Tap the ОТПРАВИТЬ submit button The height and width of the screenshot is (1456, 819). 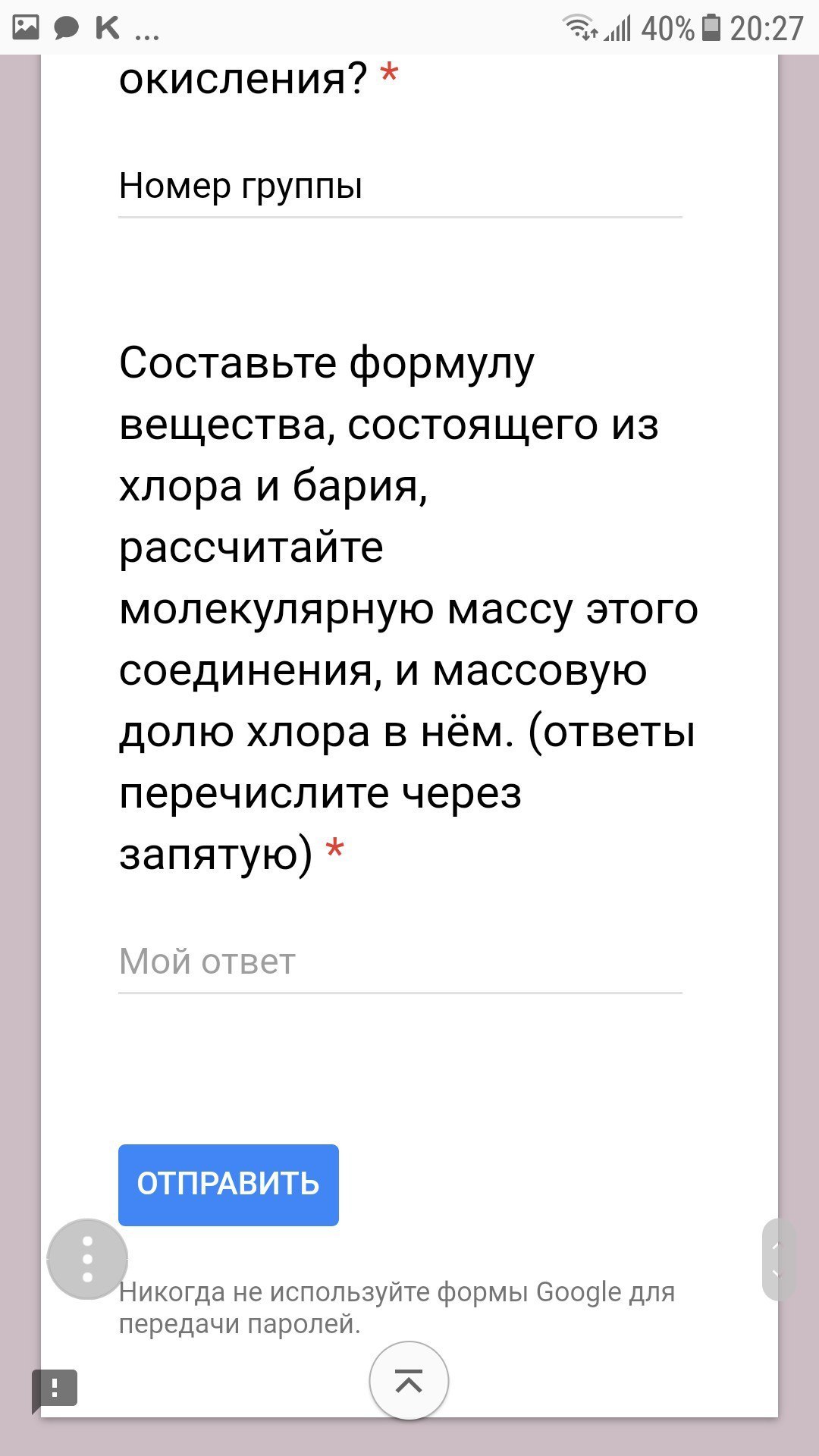click(228, 1185)
